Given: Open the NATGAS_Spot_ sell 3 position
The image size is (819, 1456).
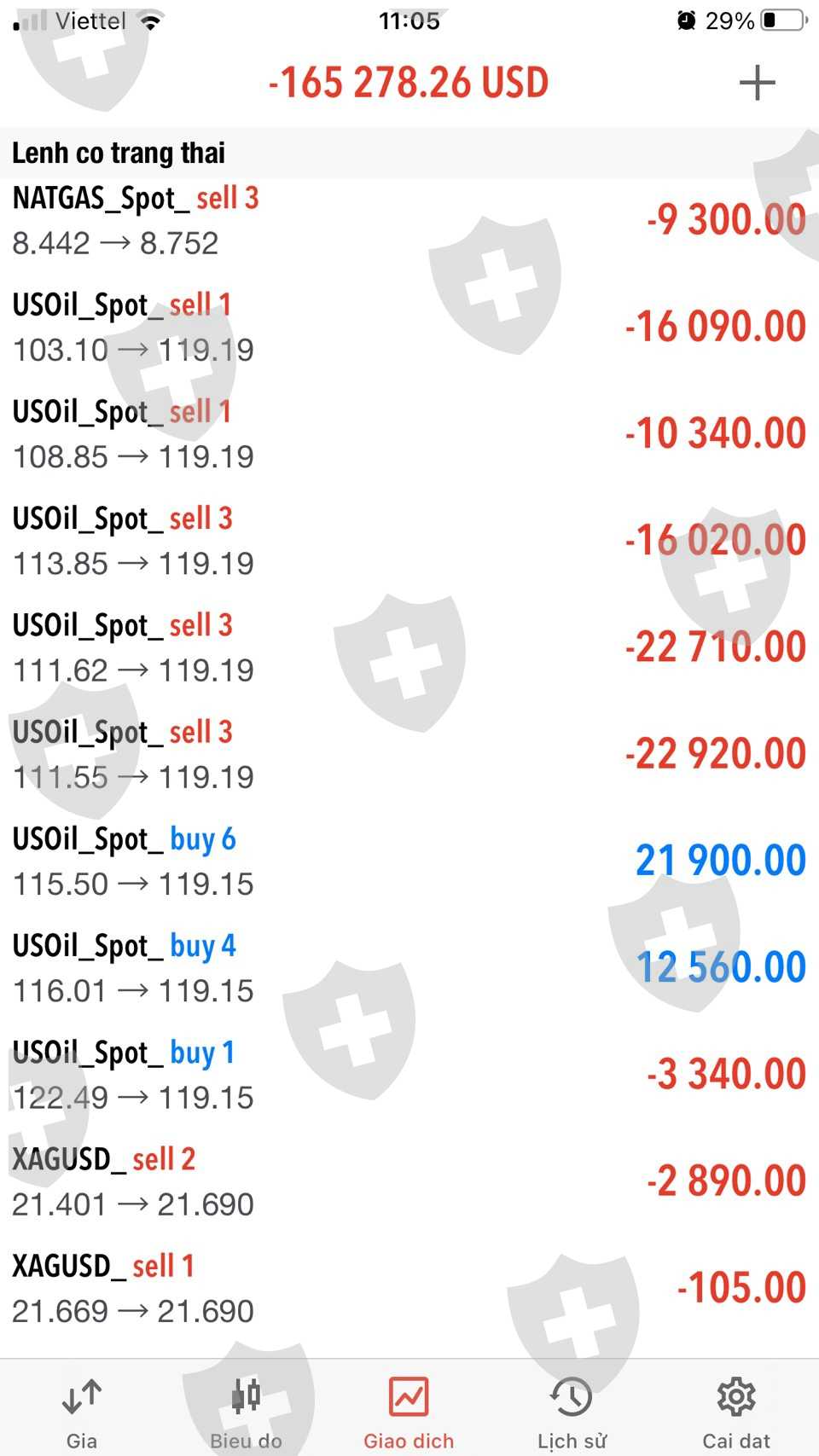Looking at the screenshot, I should click(x=409, y=221).
